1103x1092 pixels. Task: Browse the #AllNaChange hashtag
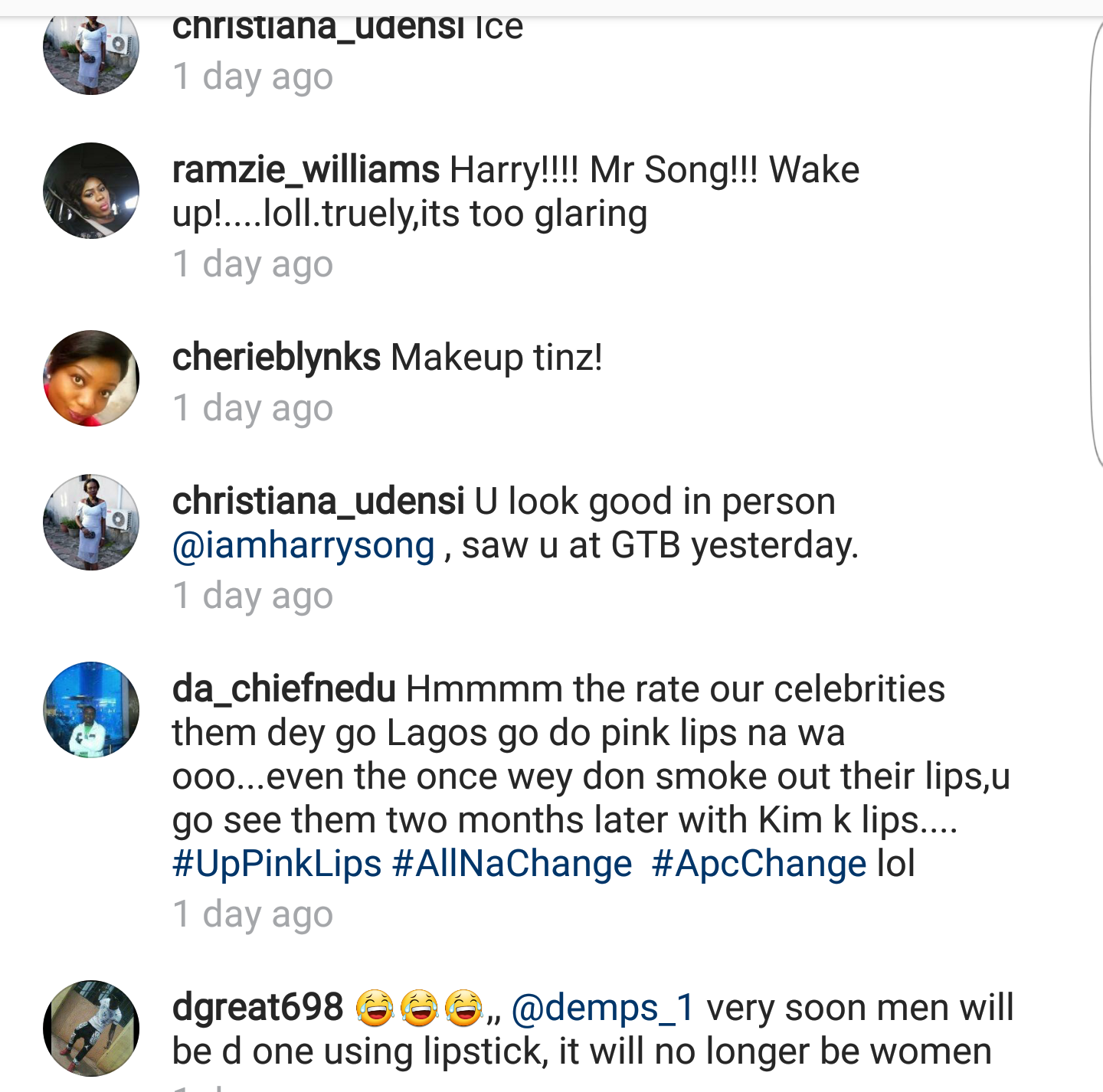512,864
